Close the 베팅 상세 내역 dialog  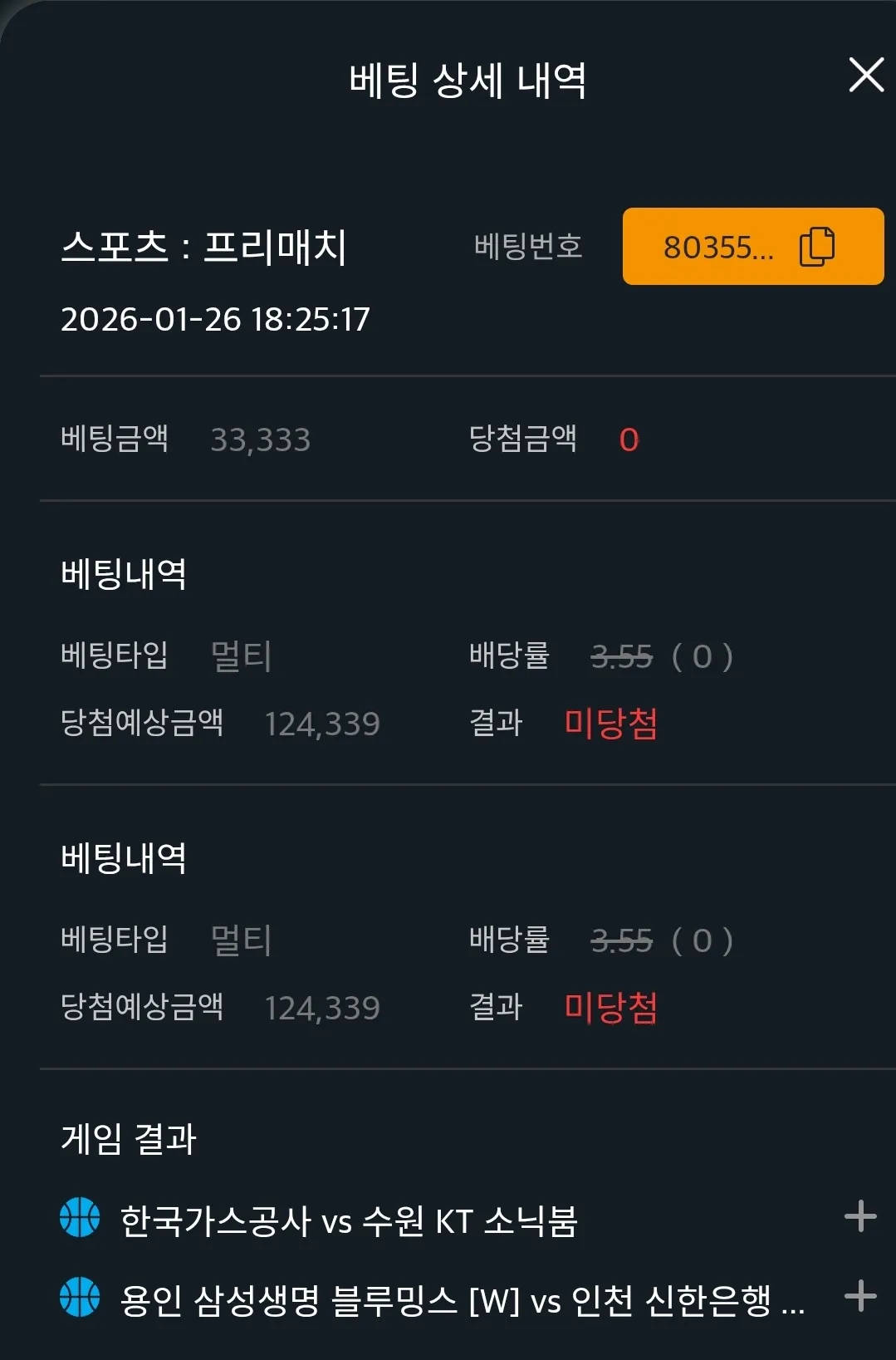coord(866,75)
